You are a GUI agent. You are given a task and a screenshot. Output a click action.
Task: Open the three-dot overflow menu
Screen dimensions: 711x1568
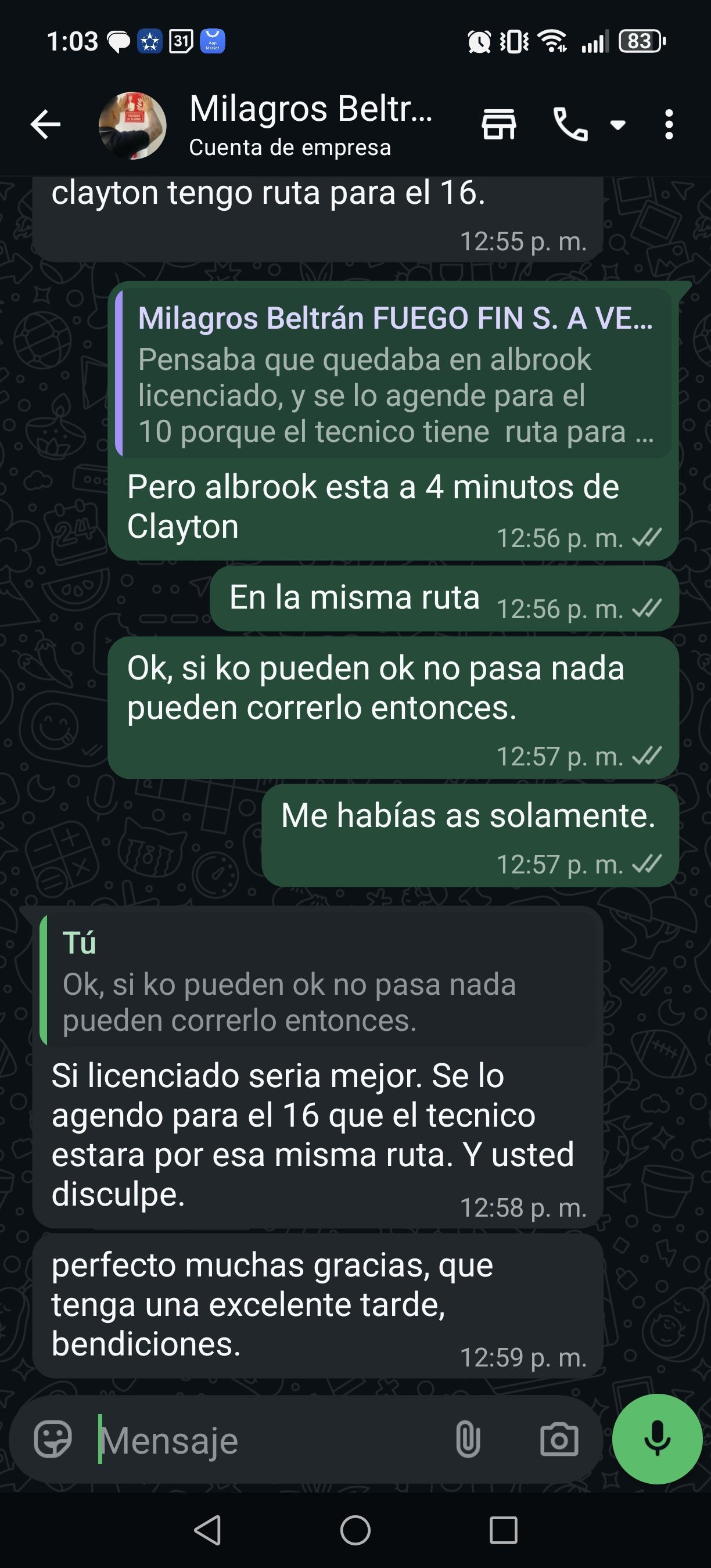click(x=669, y=125)
